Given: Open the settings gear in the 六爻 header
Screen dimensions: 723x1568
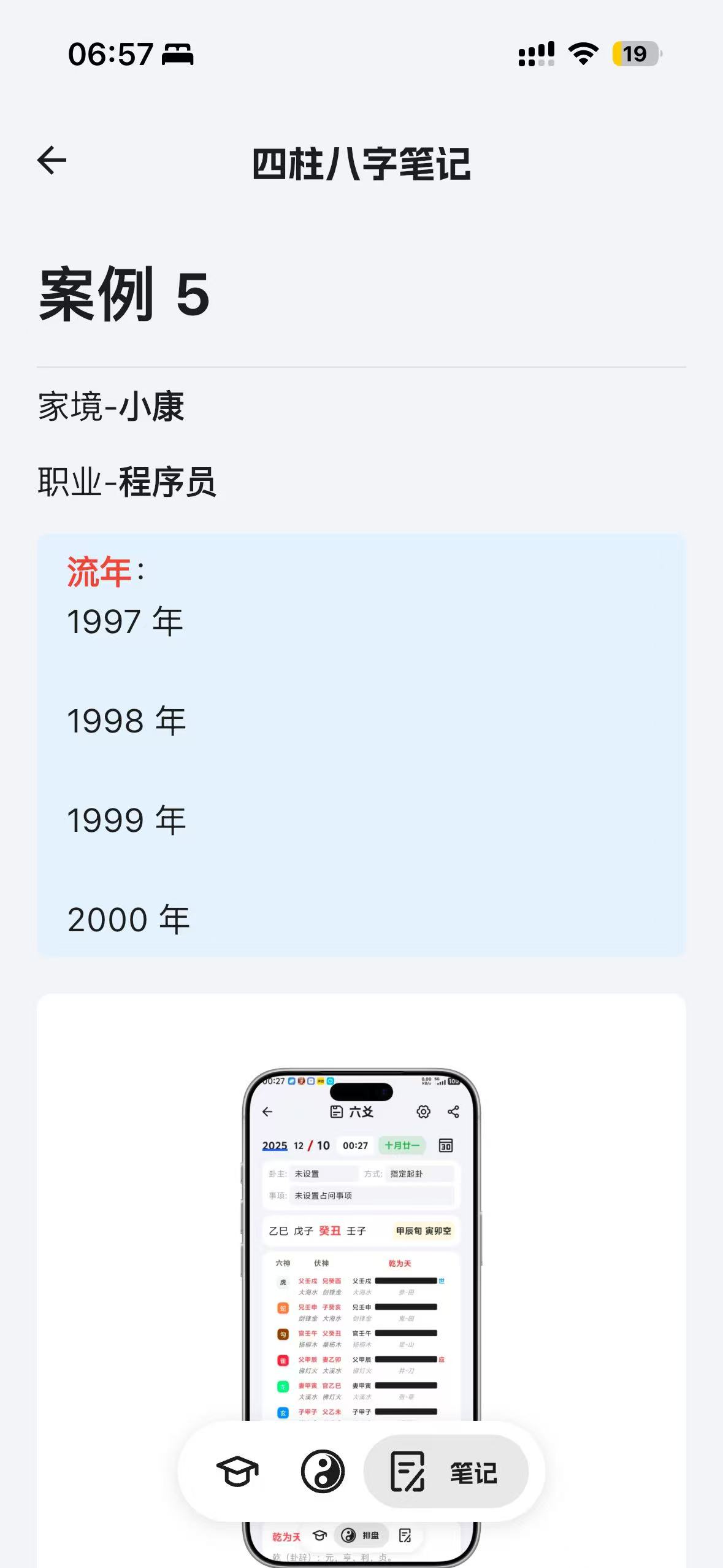Looking at the screenshot, I should pos(423,1112).
